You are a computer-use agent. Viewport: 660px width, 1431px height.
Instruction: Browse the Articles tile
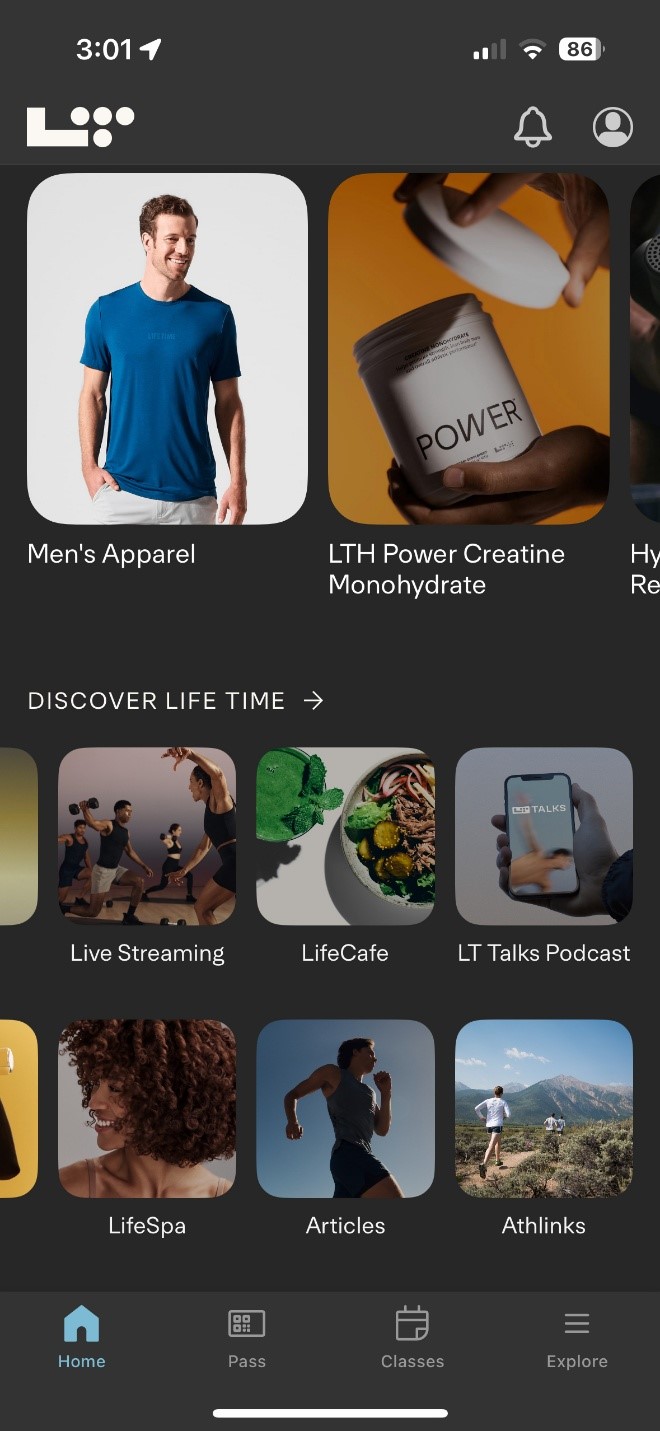tap(345, 1108)
